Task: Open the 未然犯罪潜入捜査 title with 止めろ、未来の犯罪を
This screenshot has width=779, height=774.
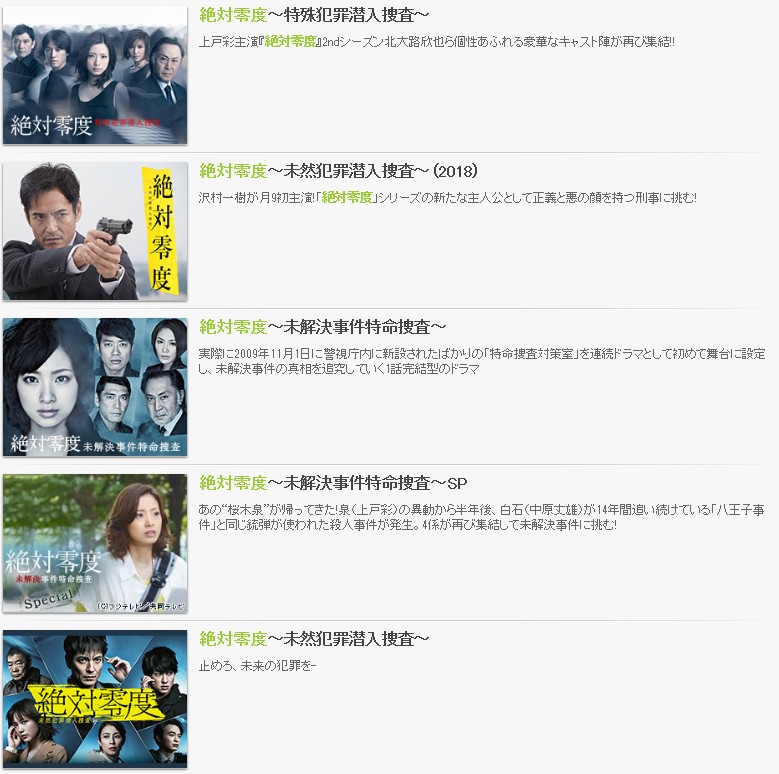Action: tap(315, 639)
